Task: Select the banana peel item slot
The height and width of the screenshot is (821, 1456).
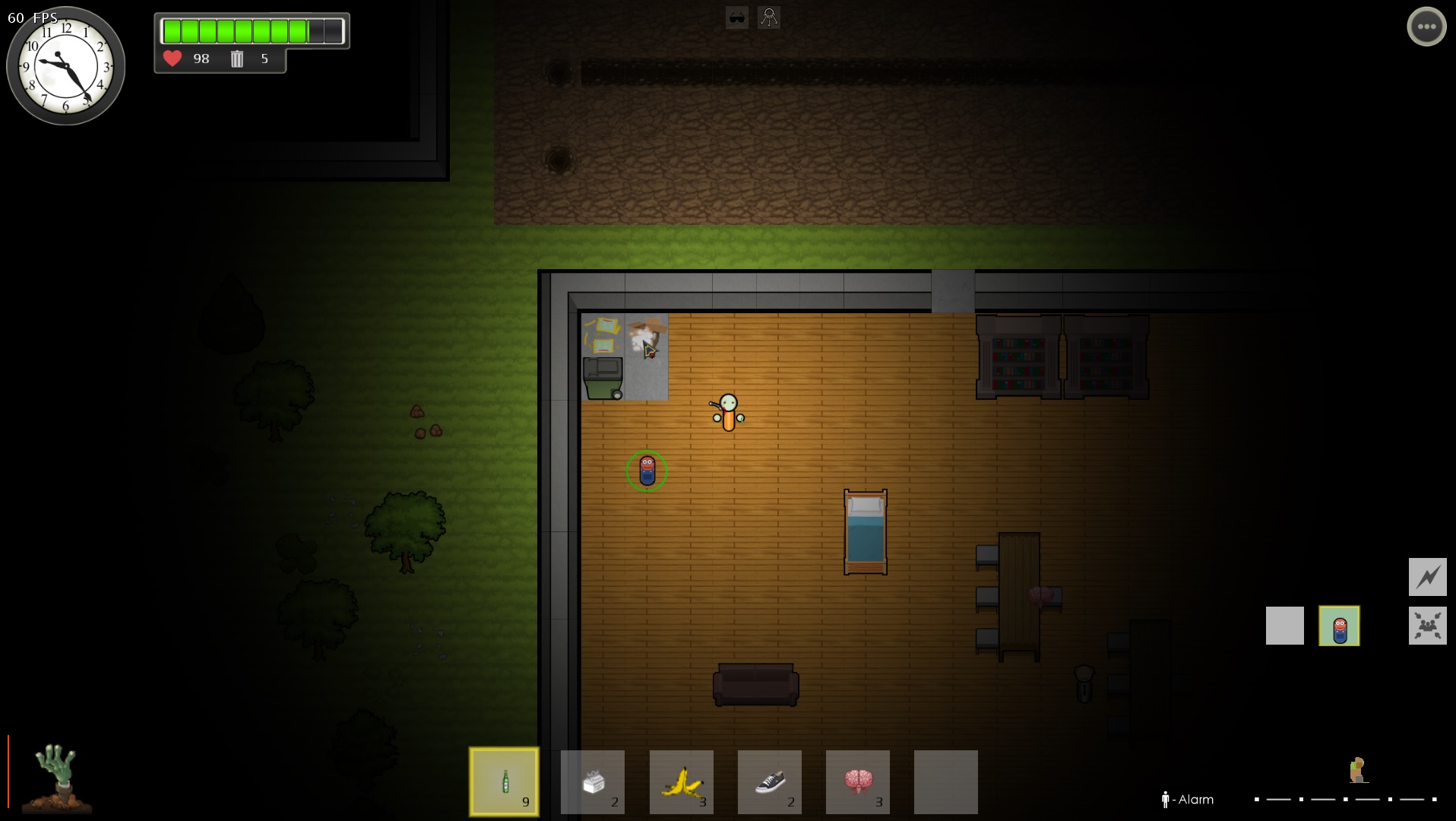Action: (x=681, y=781)
